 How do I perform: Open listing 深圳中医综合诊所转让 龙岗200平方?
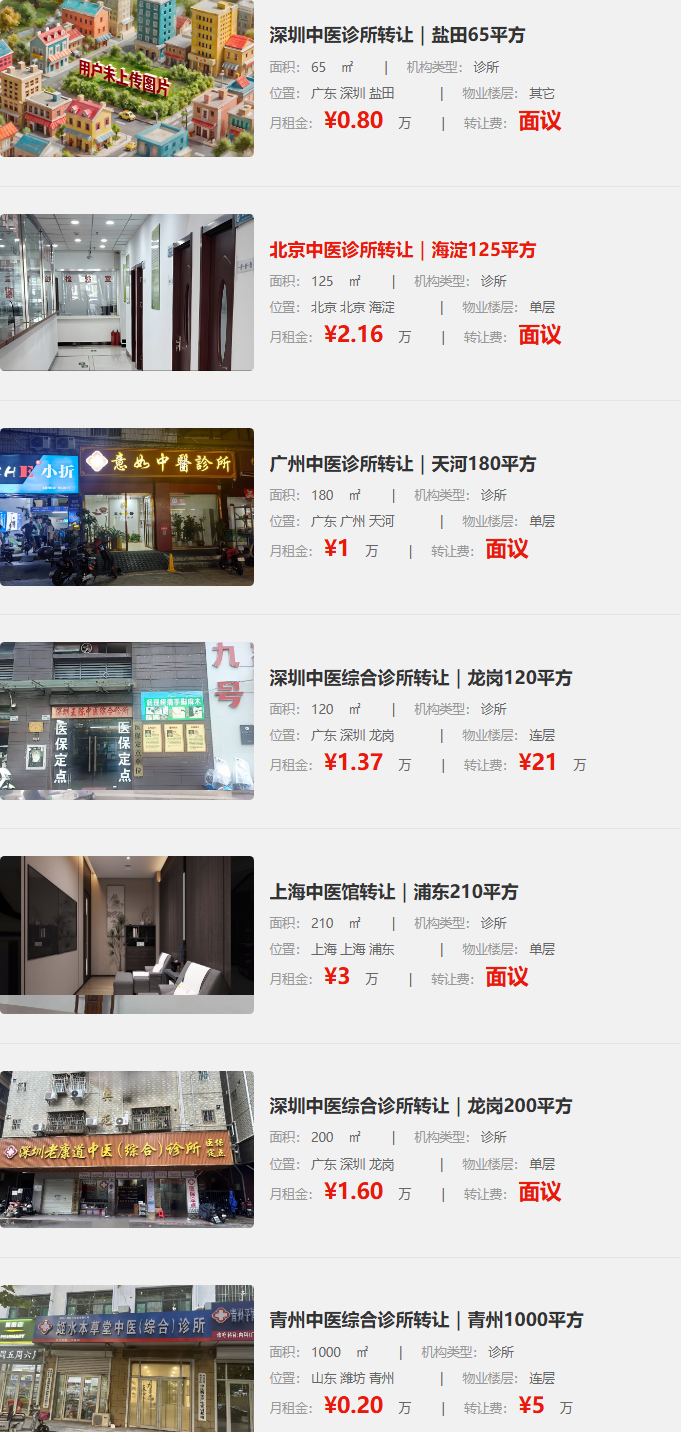[x=420, y=1106]
